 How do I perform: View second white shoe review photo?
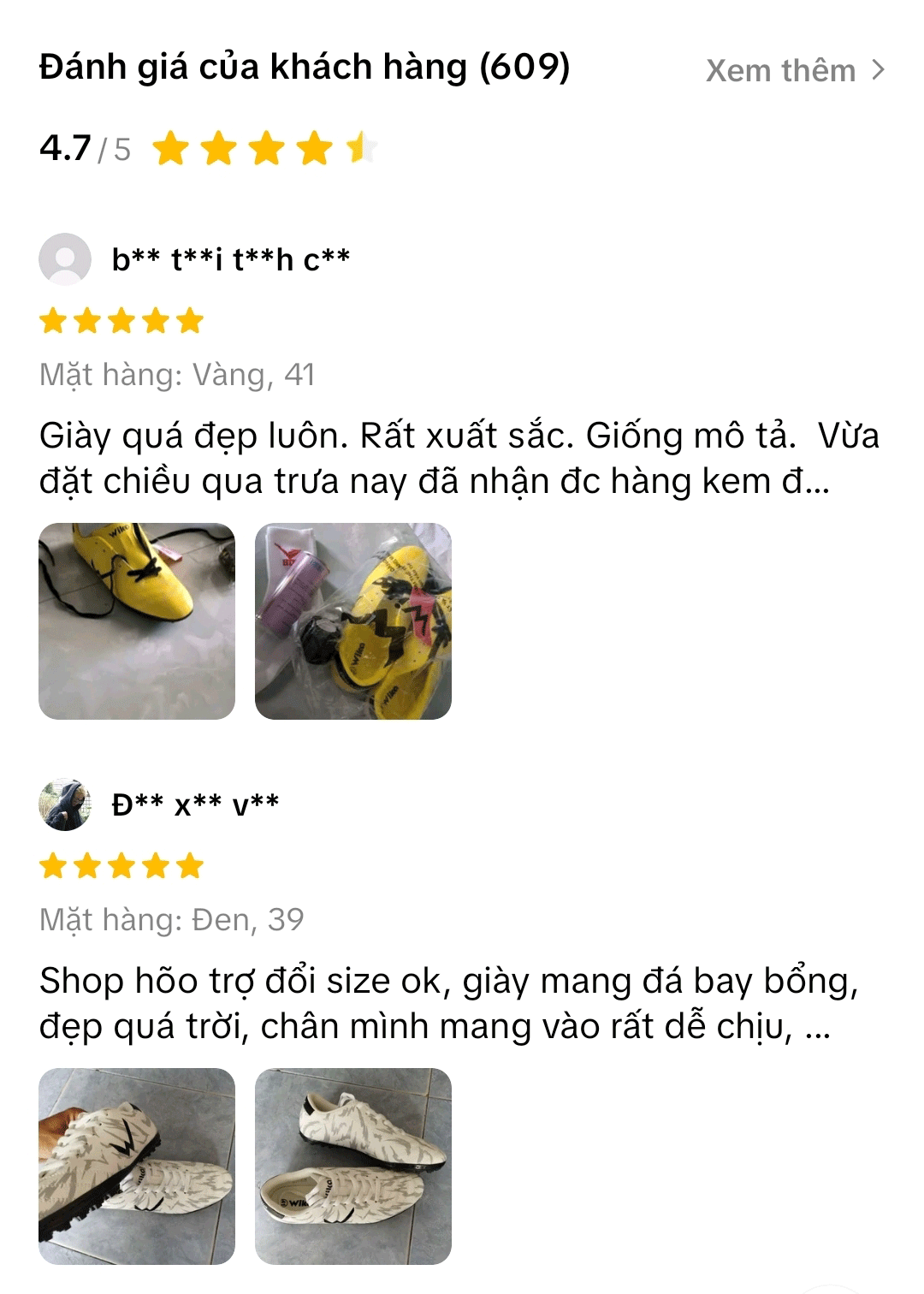[352, 1166]
